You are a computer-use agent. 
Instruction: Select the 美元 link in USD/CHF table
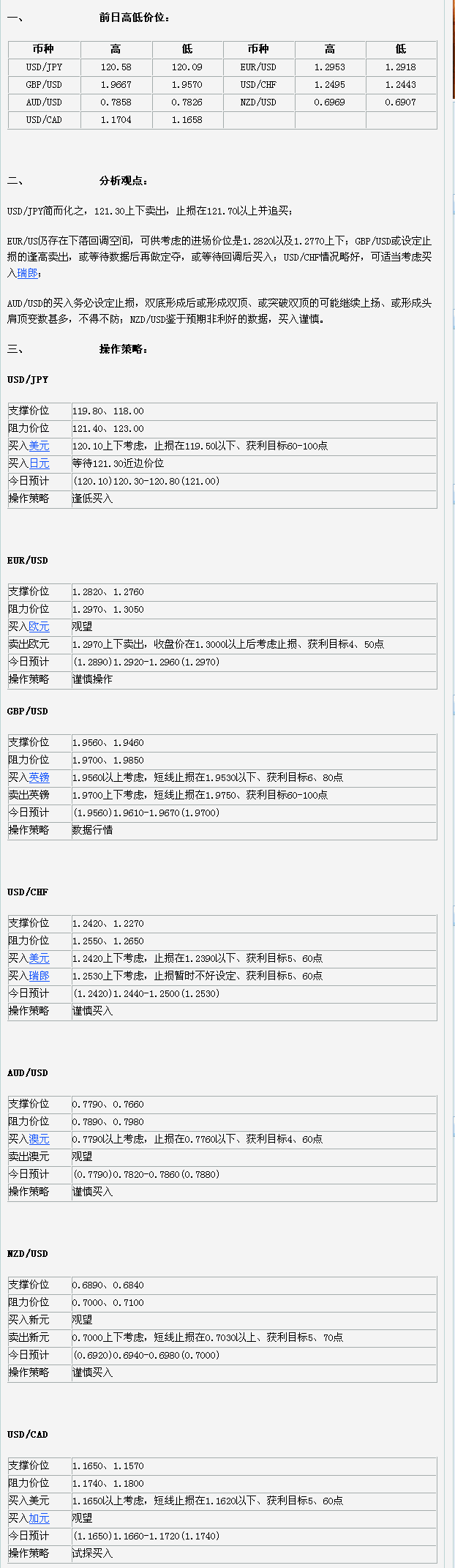point(39,958)
